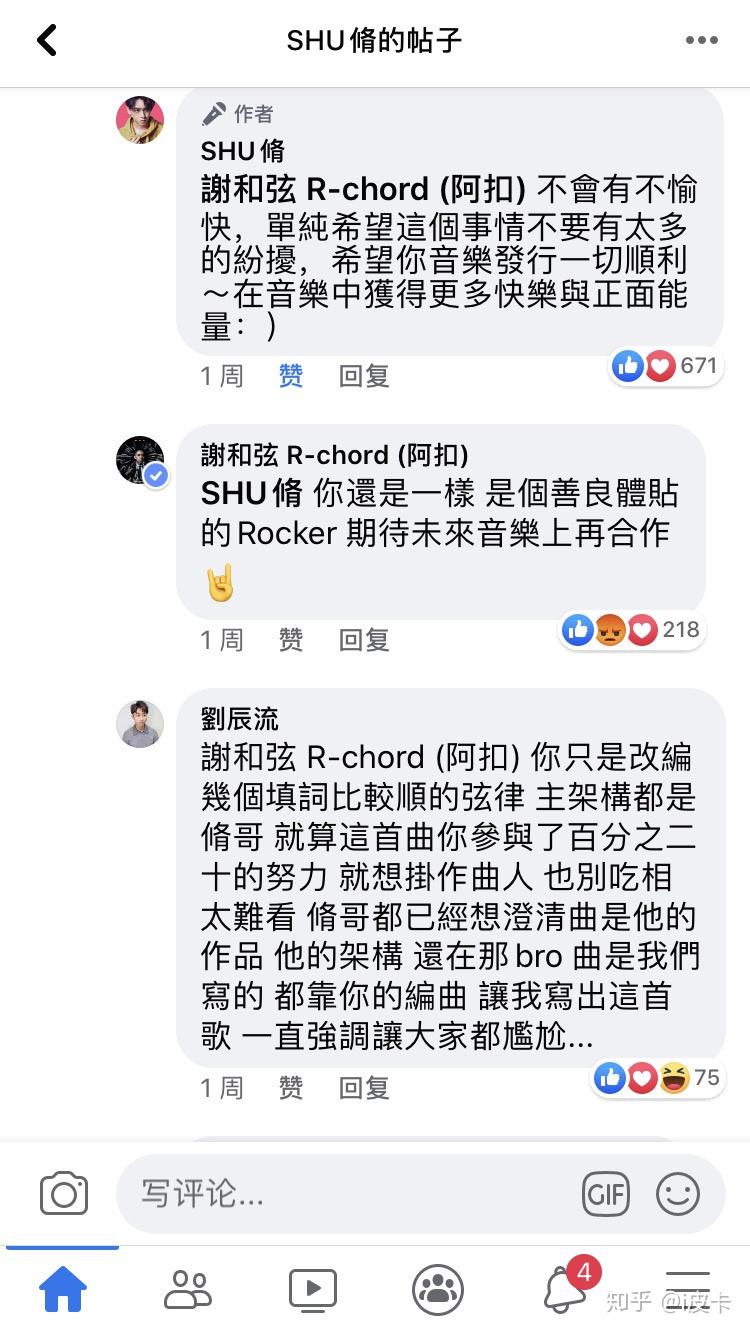
Task: Tap 回复 to reply to 劉辰流
Action: pyautogui.click(x=364, y=1088)
